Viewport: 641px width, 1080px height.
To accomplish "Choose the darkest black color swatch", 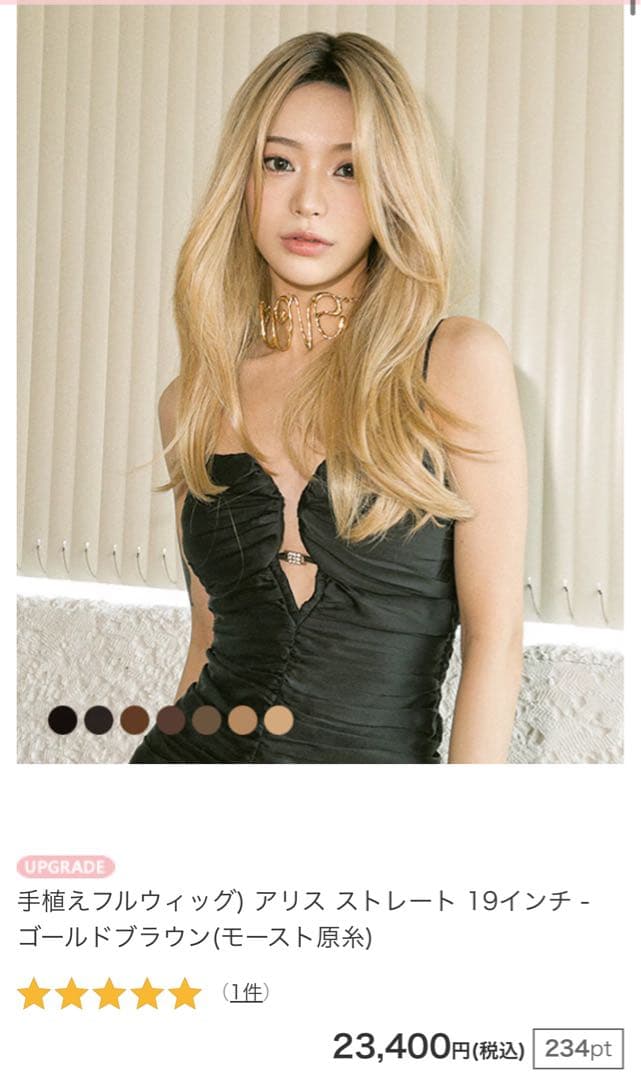I will [63, 720].
